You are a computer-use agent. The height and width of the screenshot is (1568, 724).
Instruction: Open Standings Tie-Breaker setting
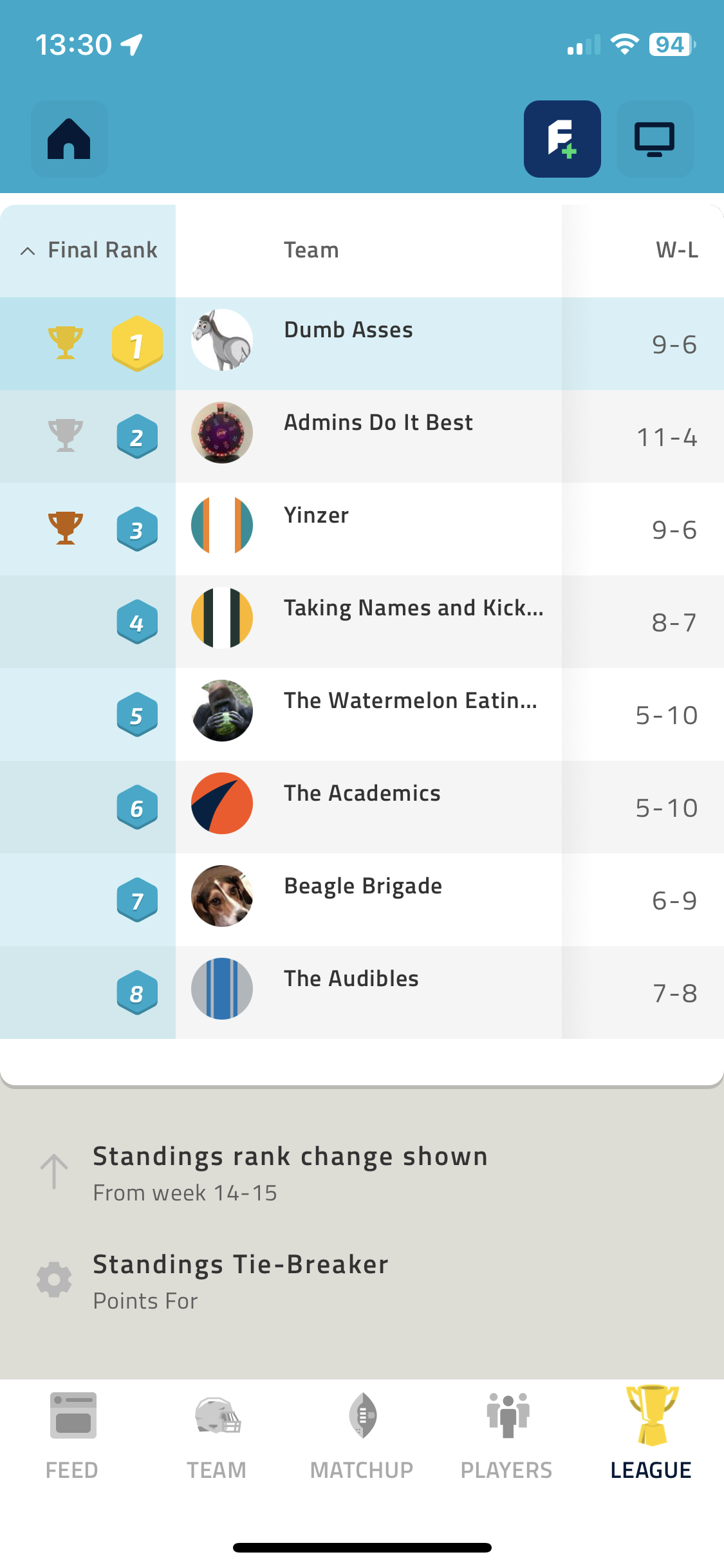pos(241,1280)
